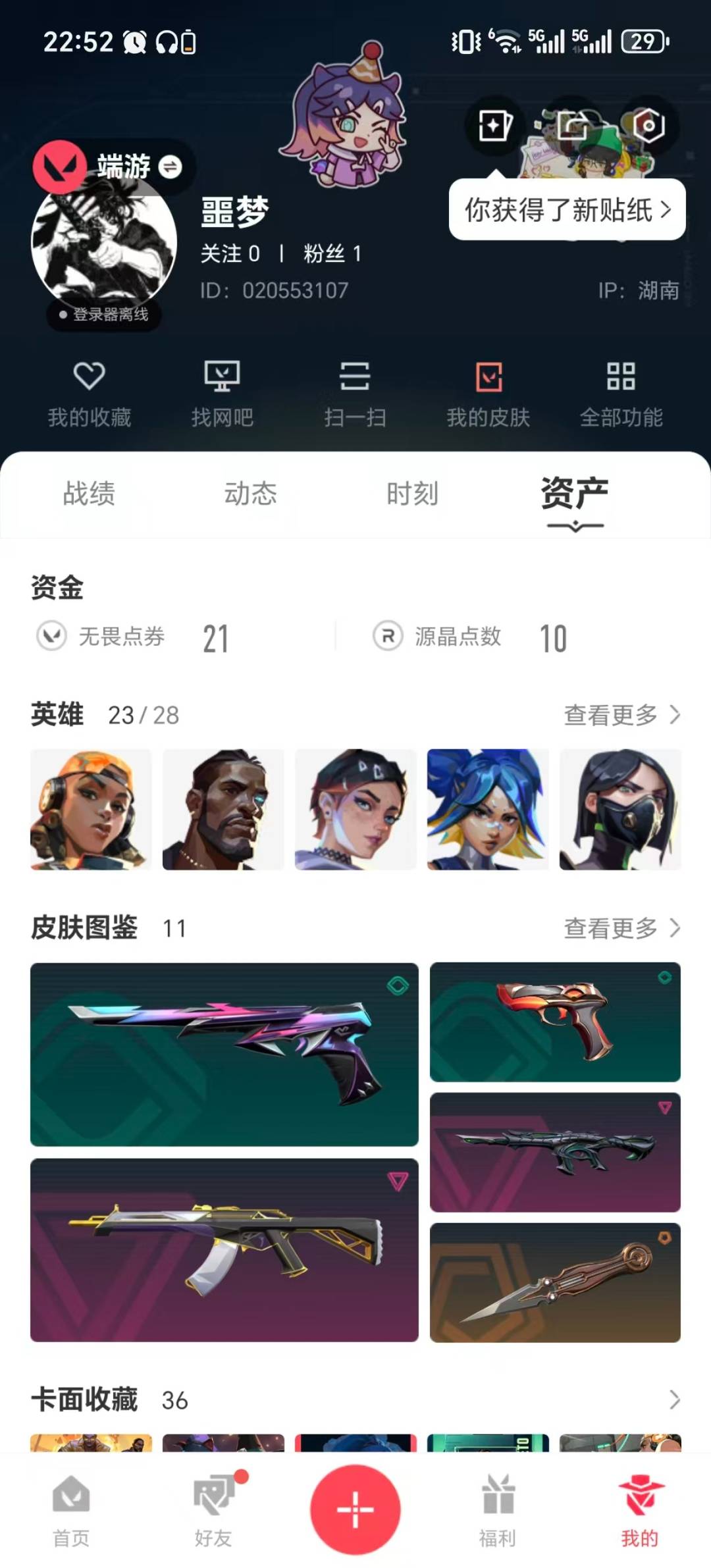Switch game using the 端游 toggle
The height and width of the screenshot is (1568, 711).
point(170,167)
